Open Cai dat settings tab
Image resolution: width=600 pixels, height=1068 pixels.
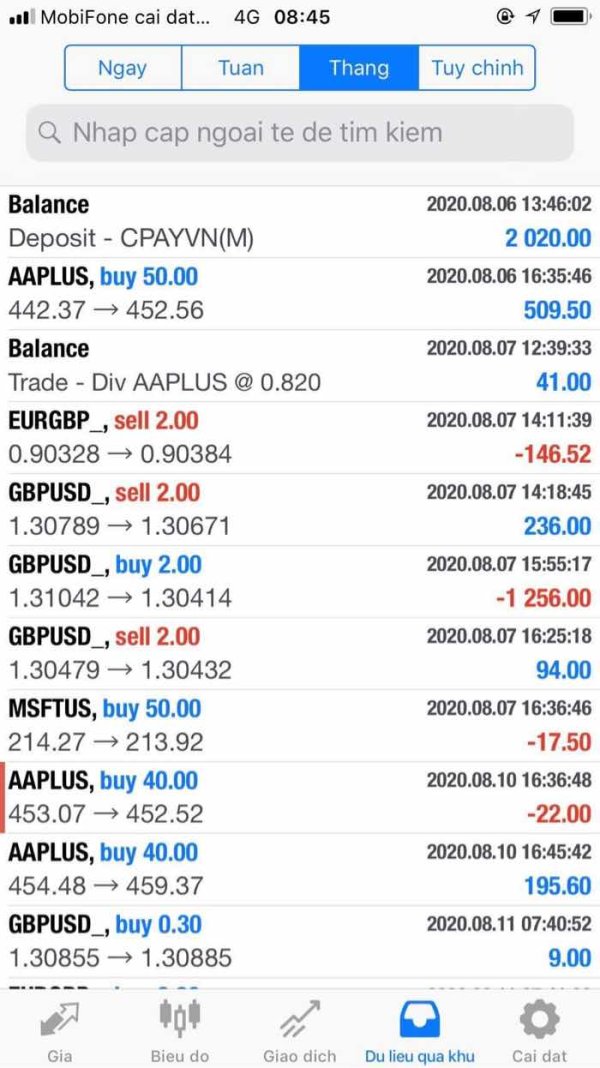click(539, 1030)
